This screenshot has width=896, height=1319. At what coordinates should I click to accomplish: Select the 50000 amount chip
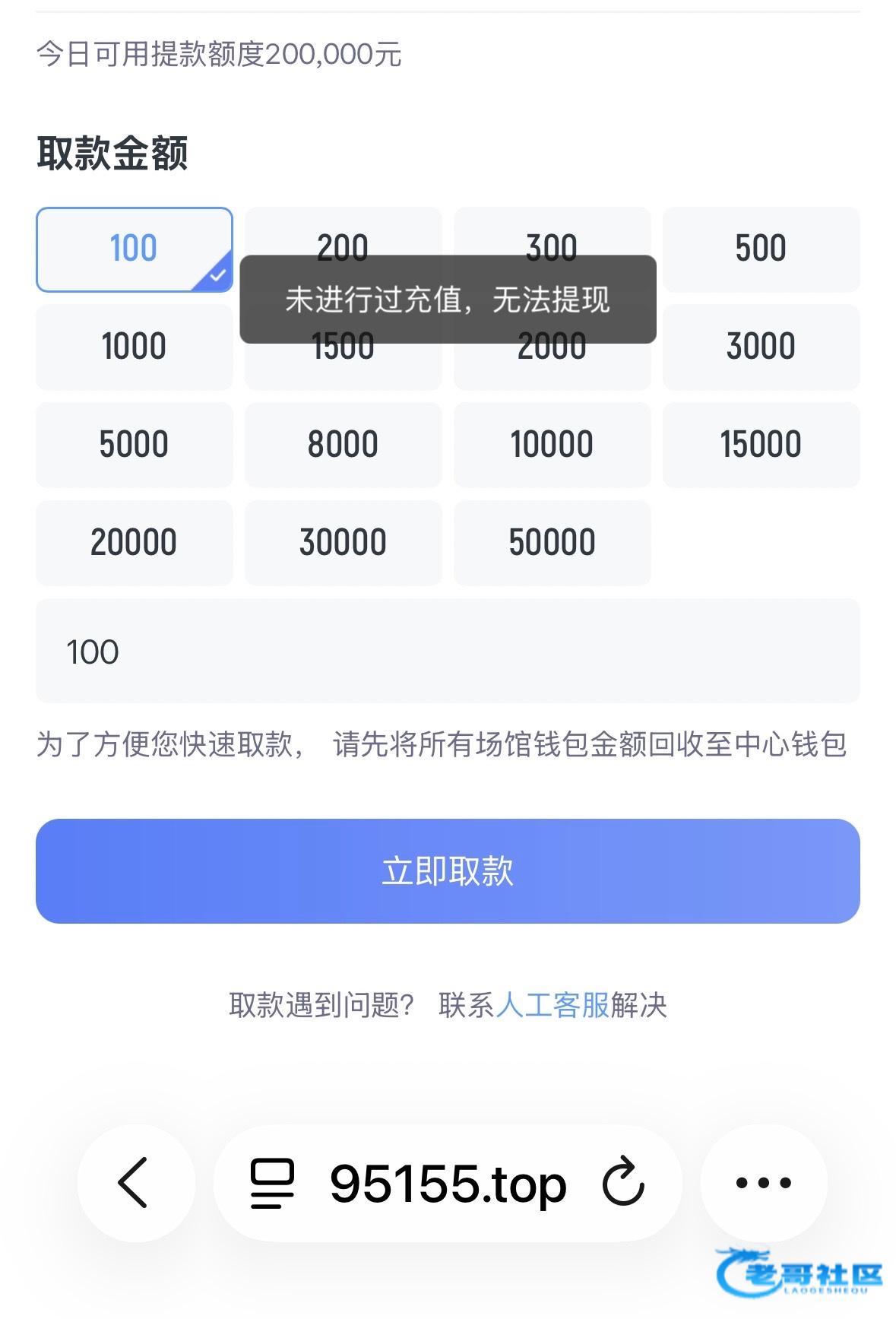pos(552,543)
